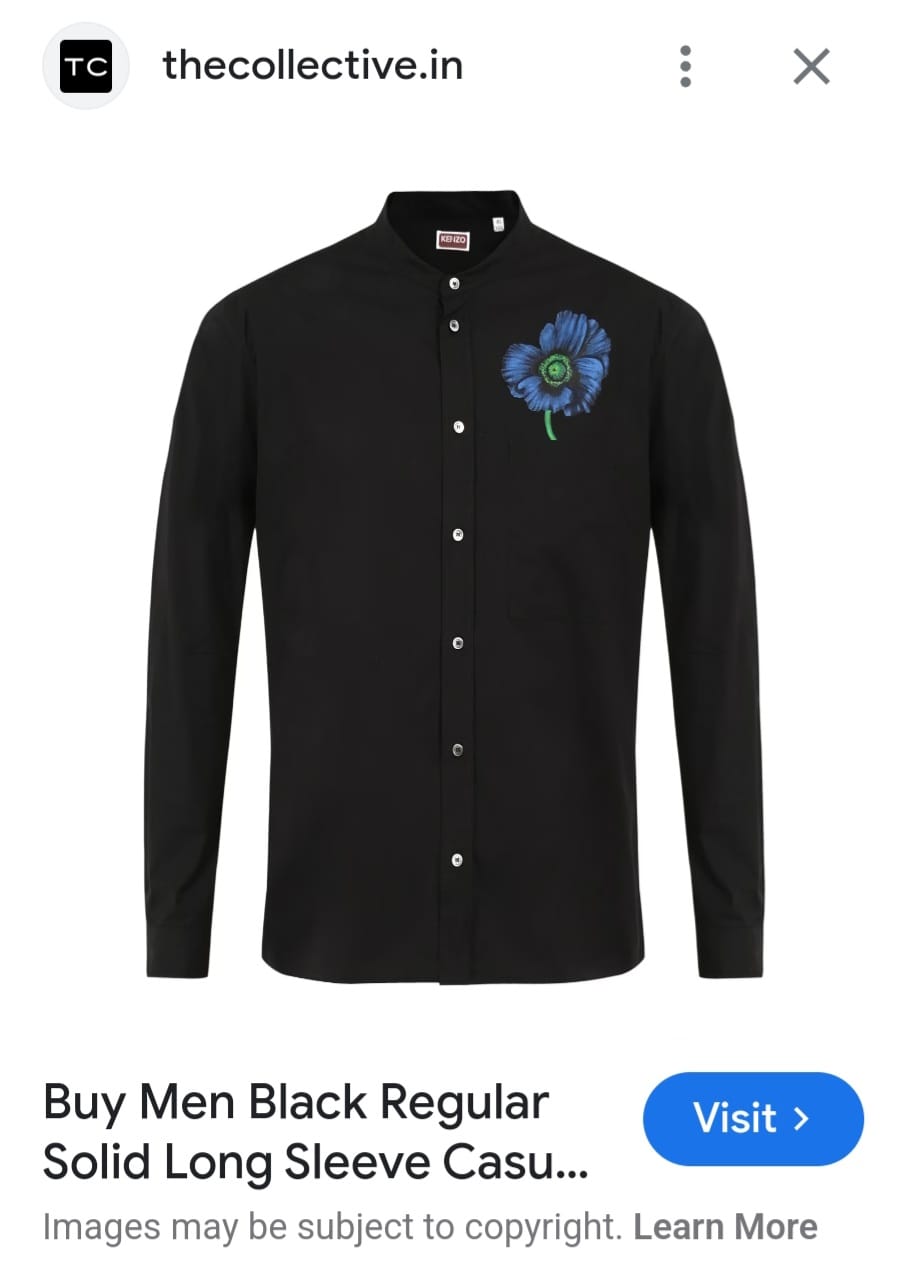Open thecollective.in source site
This screenshot has height=1265, width=904.
312,66
